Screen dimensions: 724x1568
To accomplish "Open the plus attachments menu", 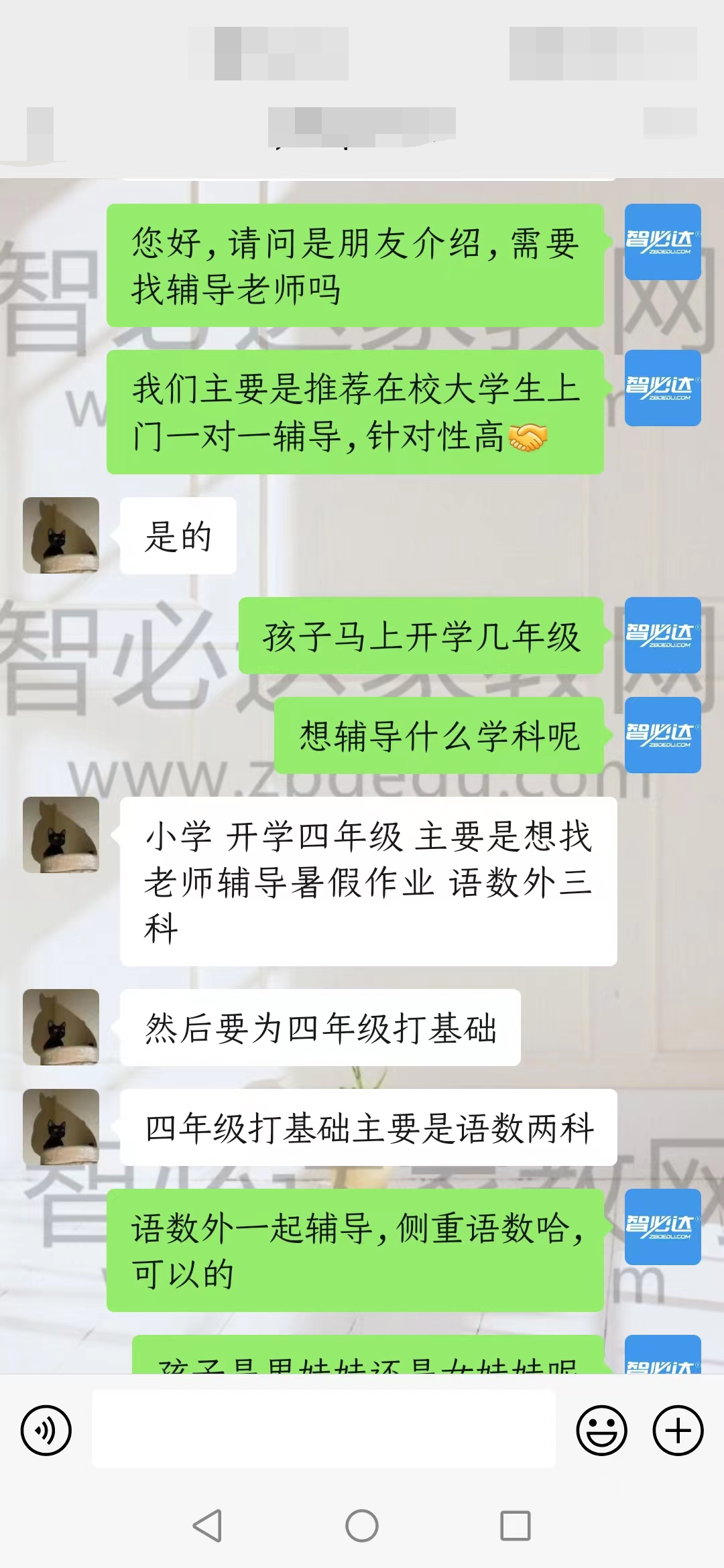I will click(678, 1431).
